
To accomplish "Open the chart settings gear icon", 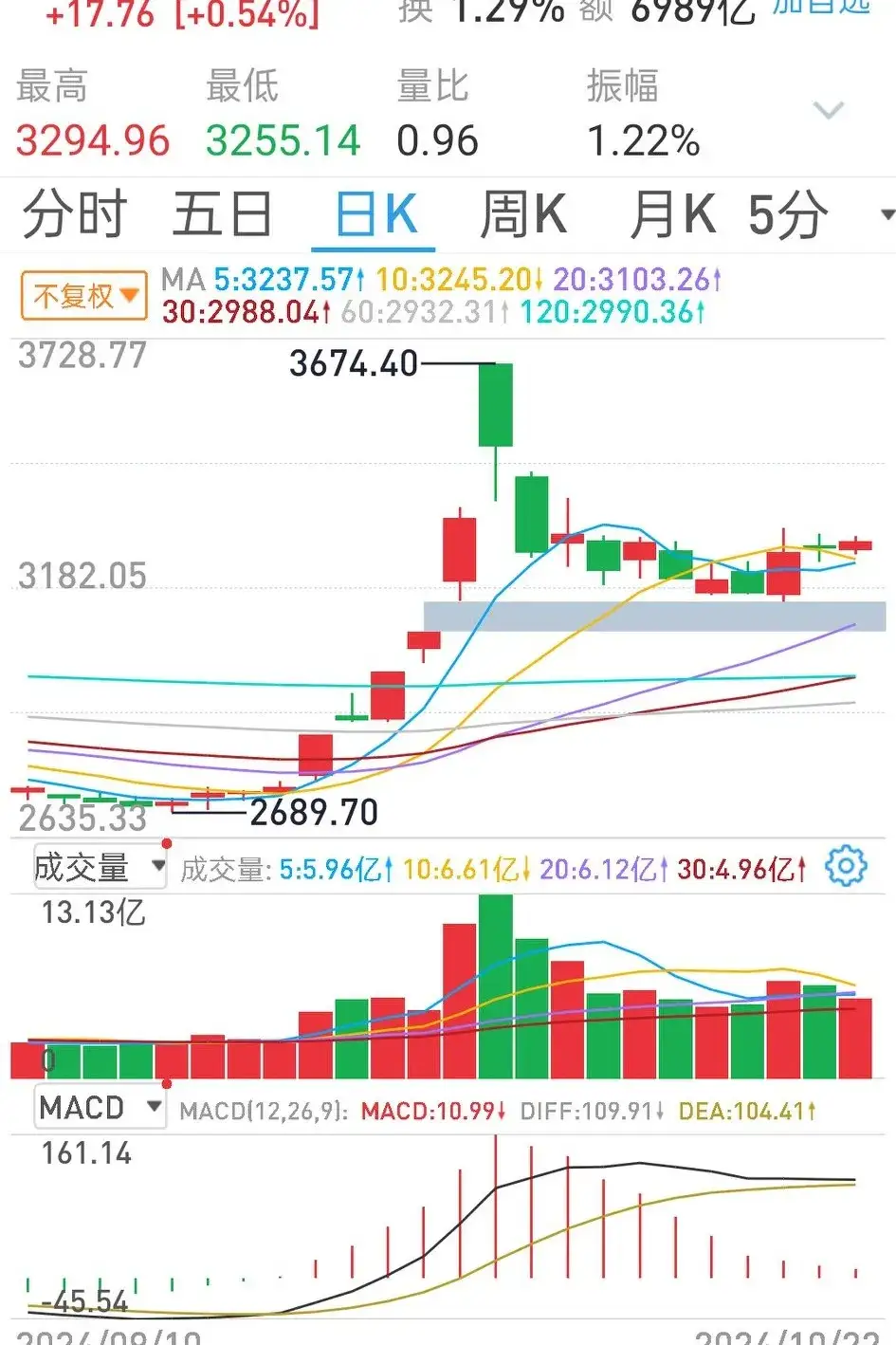I will (x=847, y=865).
